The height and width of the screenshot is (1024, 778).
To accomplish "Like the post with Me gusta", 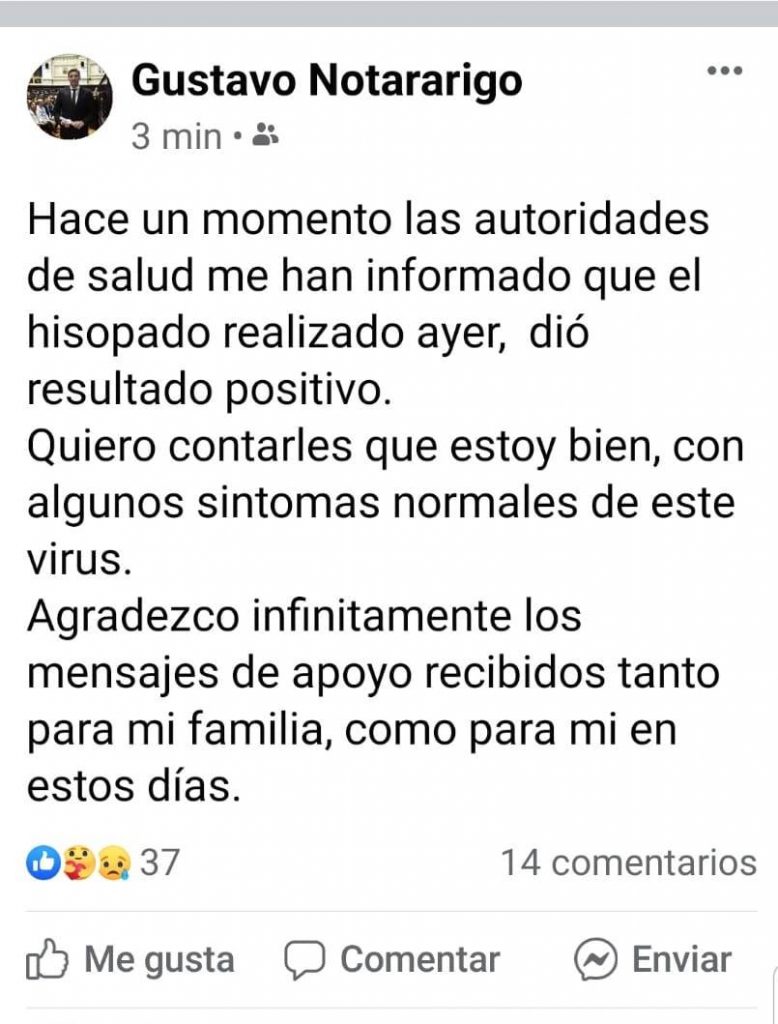I will (130, 960).
